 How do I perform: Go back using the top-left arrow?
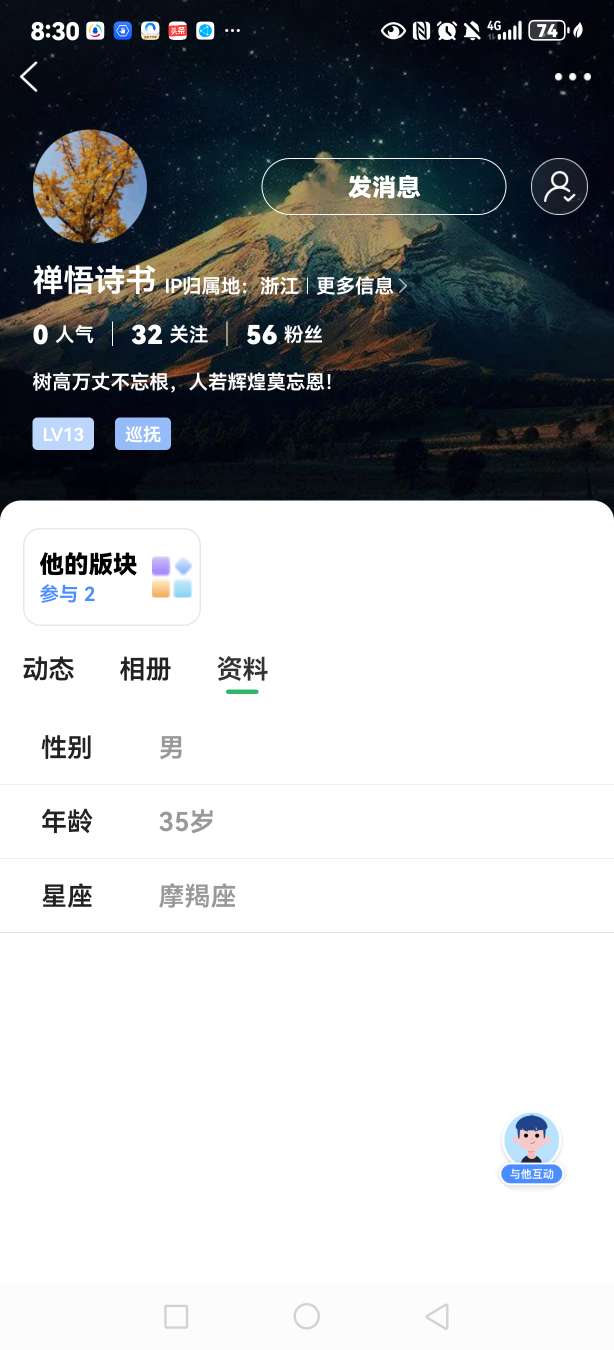29,76
